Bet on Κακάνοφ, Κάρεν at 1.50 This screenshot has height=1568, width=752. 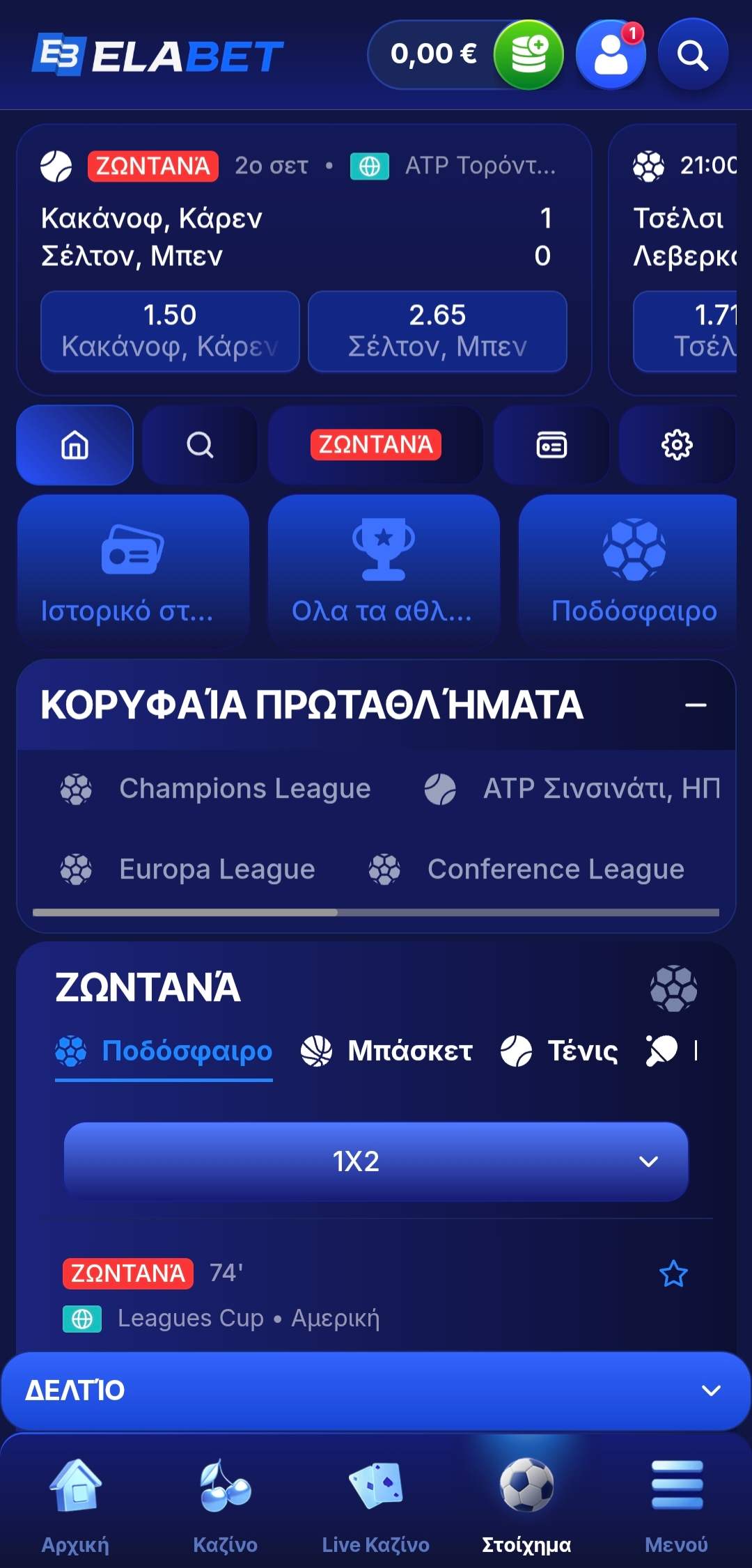[x=170, y=331]
